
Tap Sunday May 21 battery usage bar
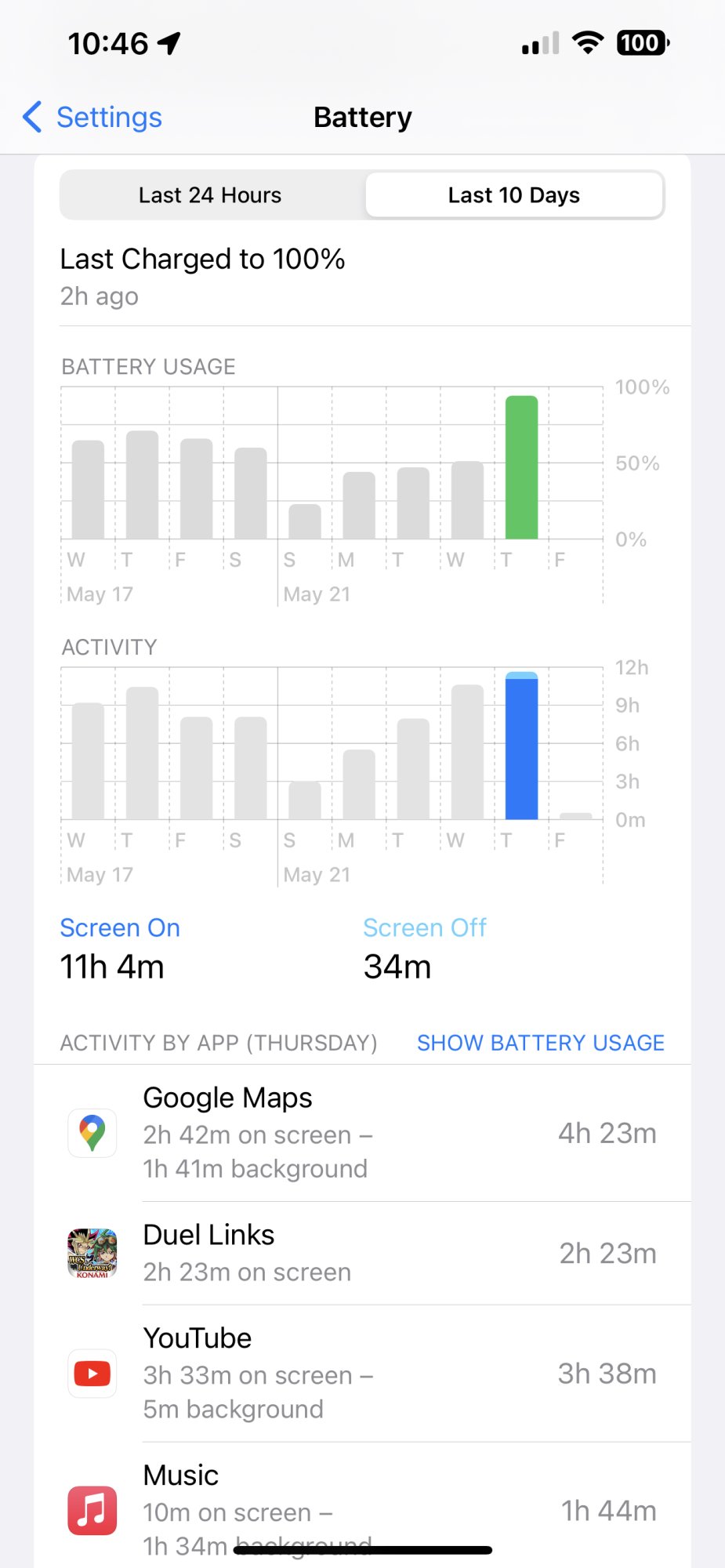pyautogui.click(x=305, y=522)
